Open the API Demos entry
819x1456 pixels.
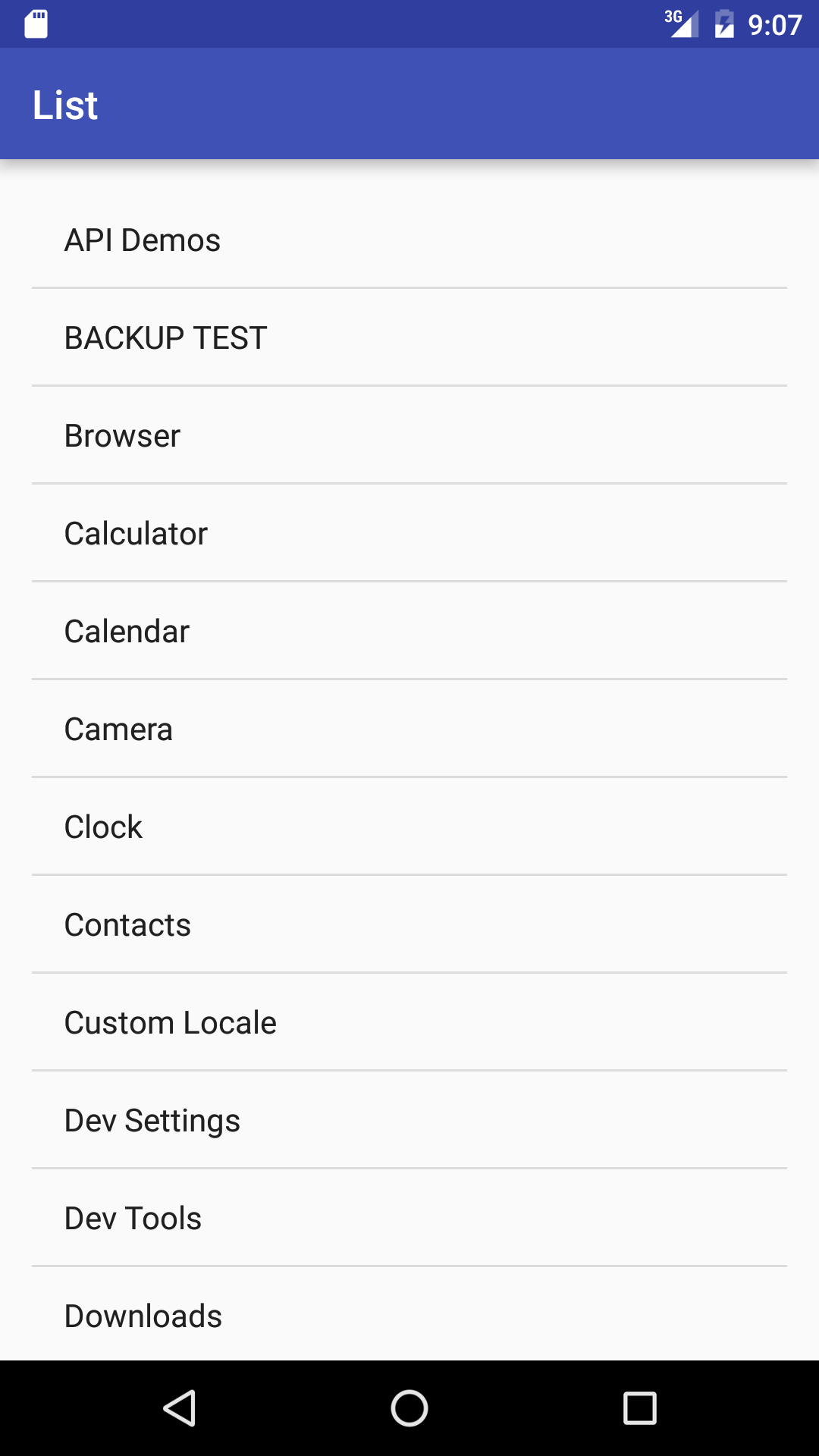click(x=409, y=240)
